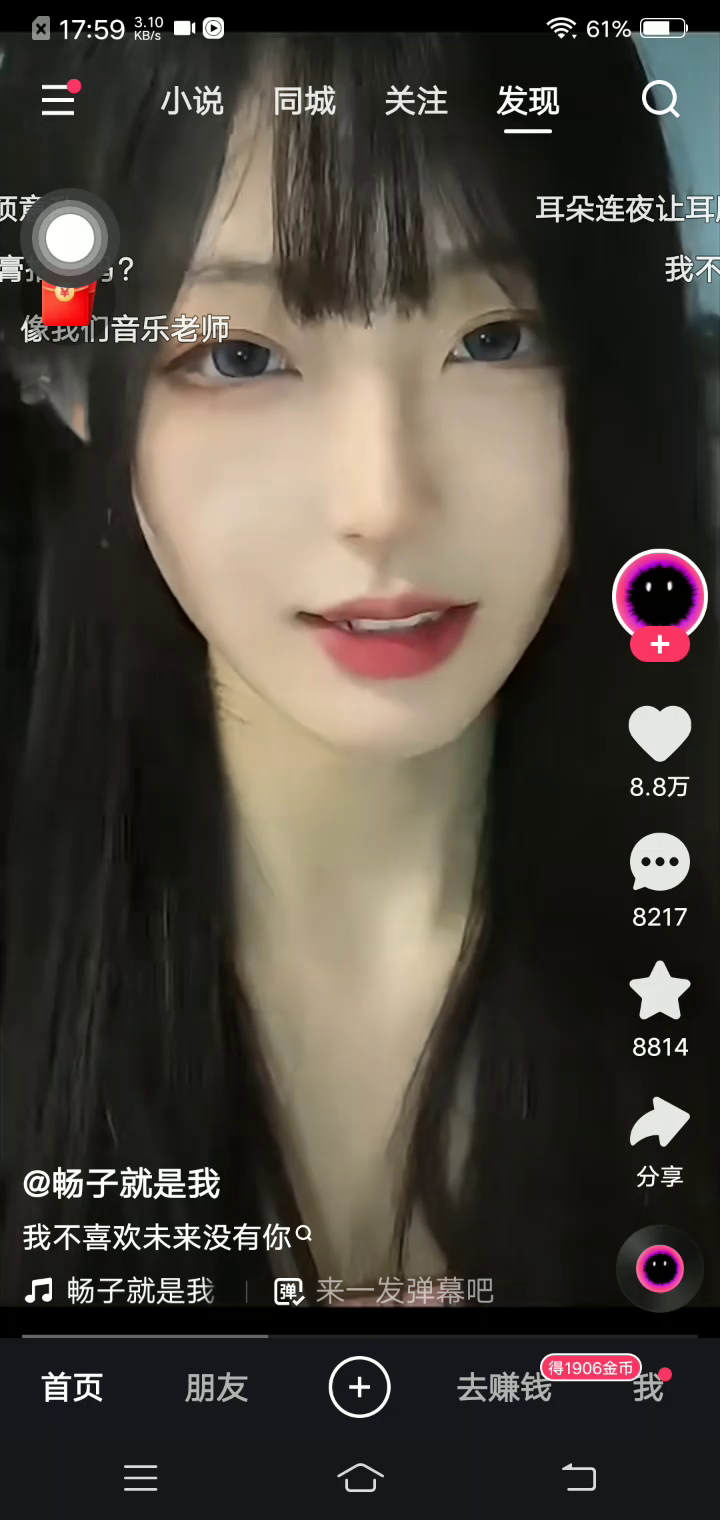Switch to the 我 profile tab
Image resolution: width=720 pixels, height=1520 pixels.
(x=648, y=1387)
